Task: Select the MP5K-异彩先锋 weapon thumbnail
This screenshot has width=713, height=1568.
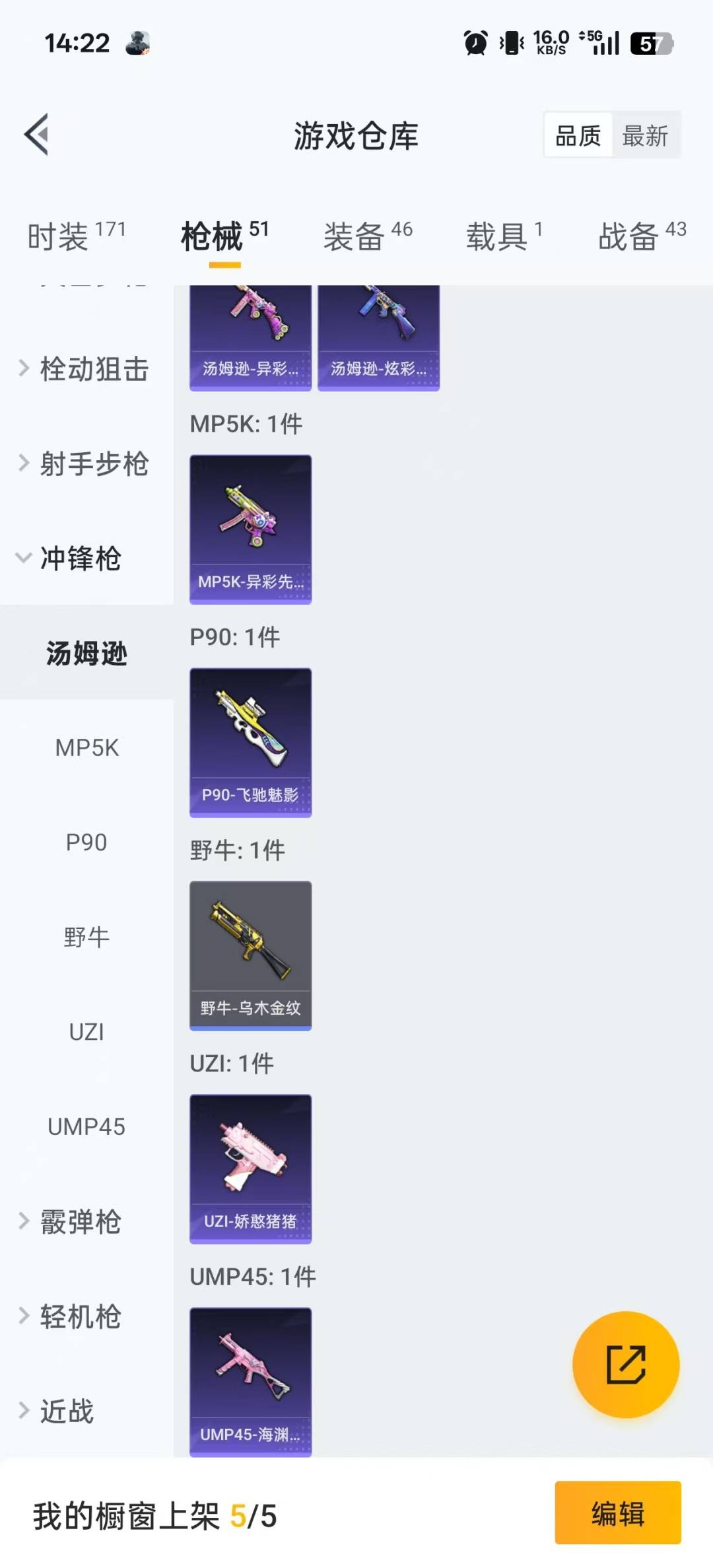Action: (250, 528)
